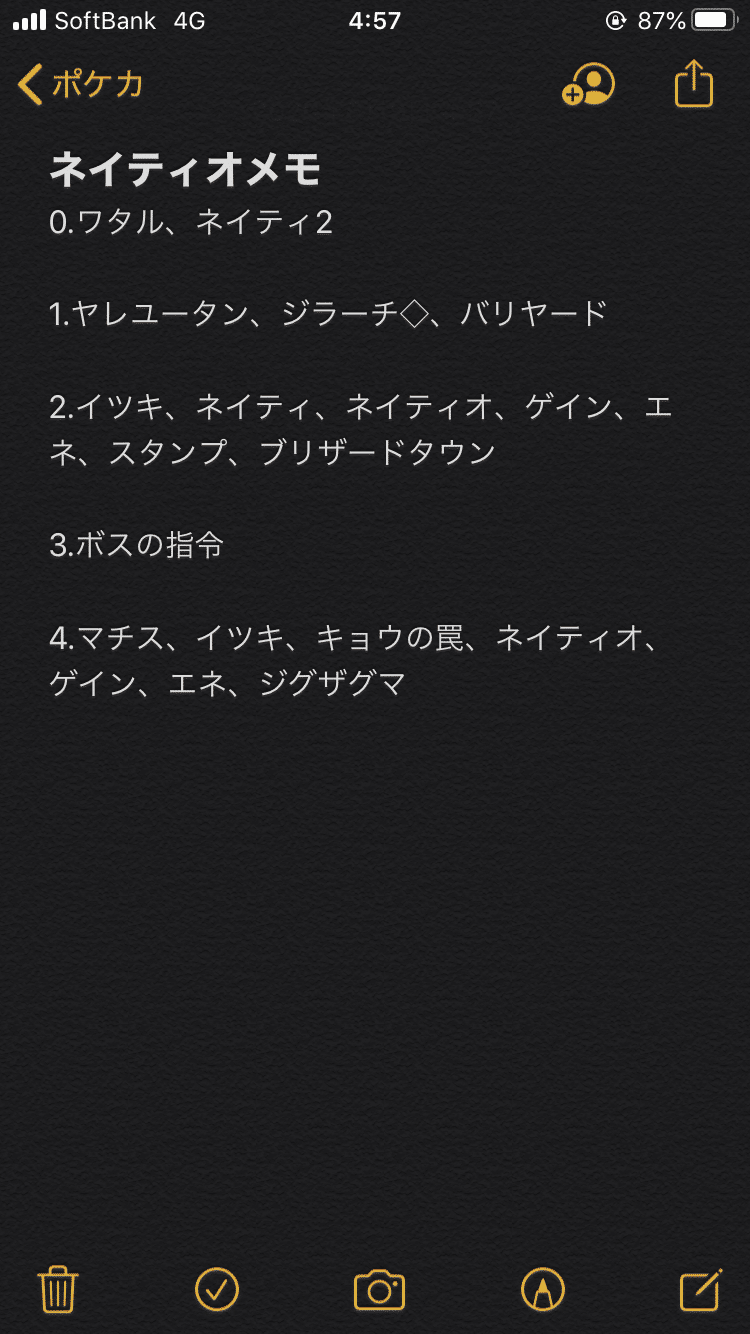
Task: Open the share sheet
Action: pyautogui.click(x=694, y=84)
